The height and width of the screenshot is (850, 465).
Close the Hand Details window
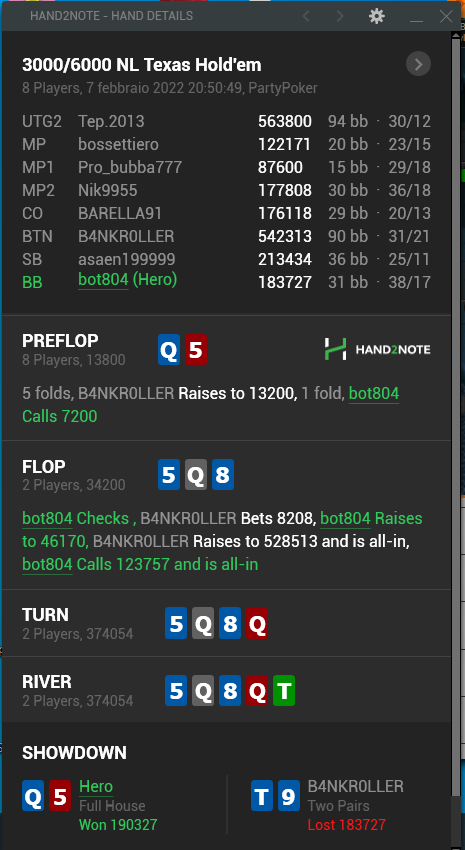[x=446, y=16]
